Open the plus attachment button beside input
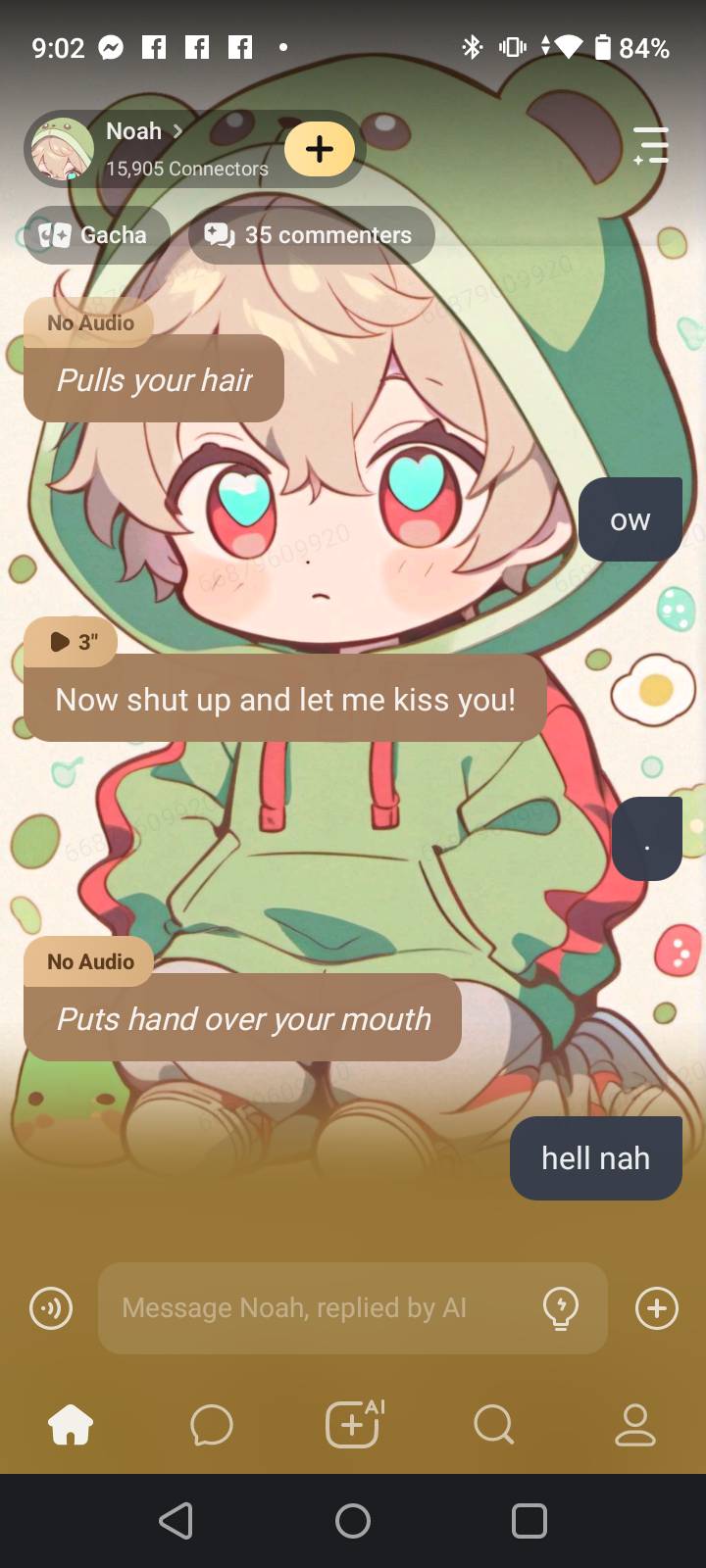 656,1308
